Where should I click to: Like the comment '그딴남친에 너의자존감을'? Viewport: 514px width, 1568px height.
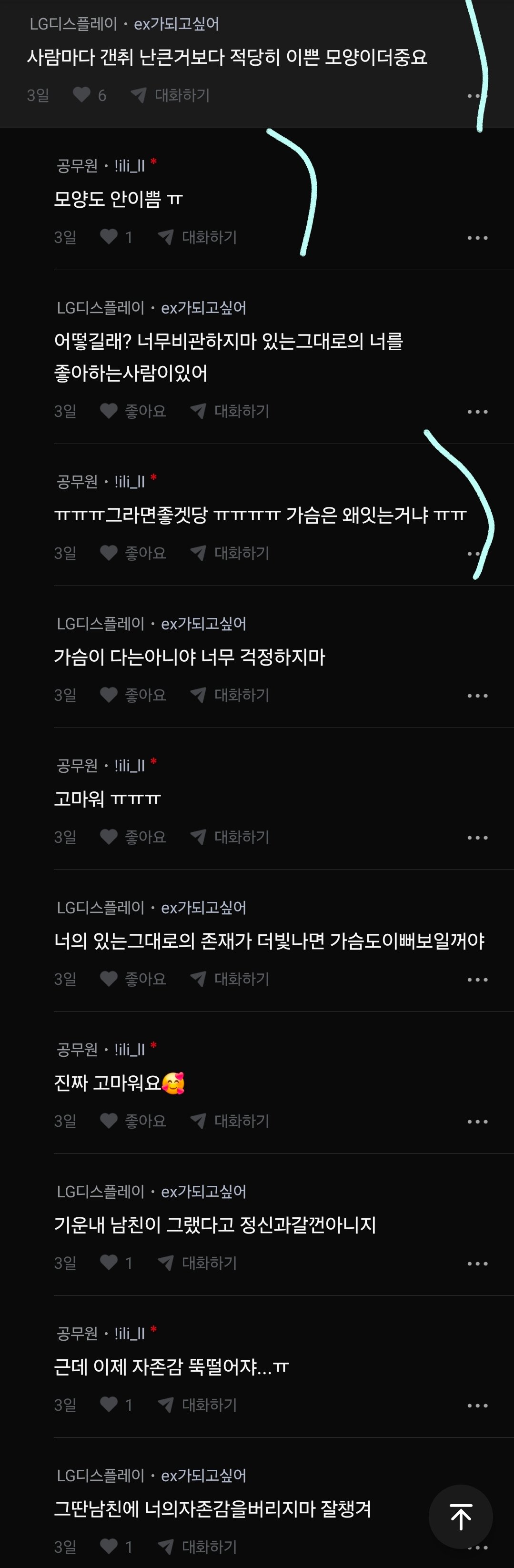click(109, 1546)
